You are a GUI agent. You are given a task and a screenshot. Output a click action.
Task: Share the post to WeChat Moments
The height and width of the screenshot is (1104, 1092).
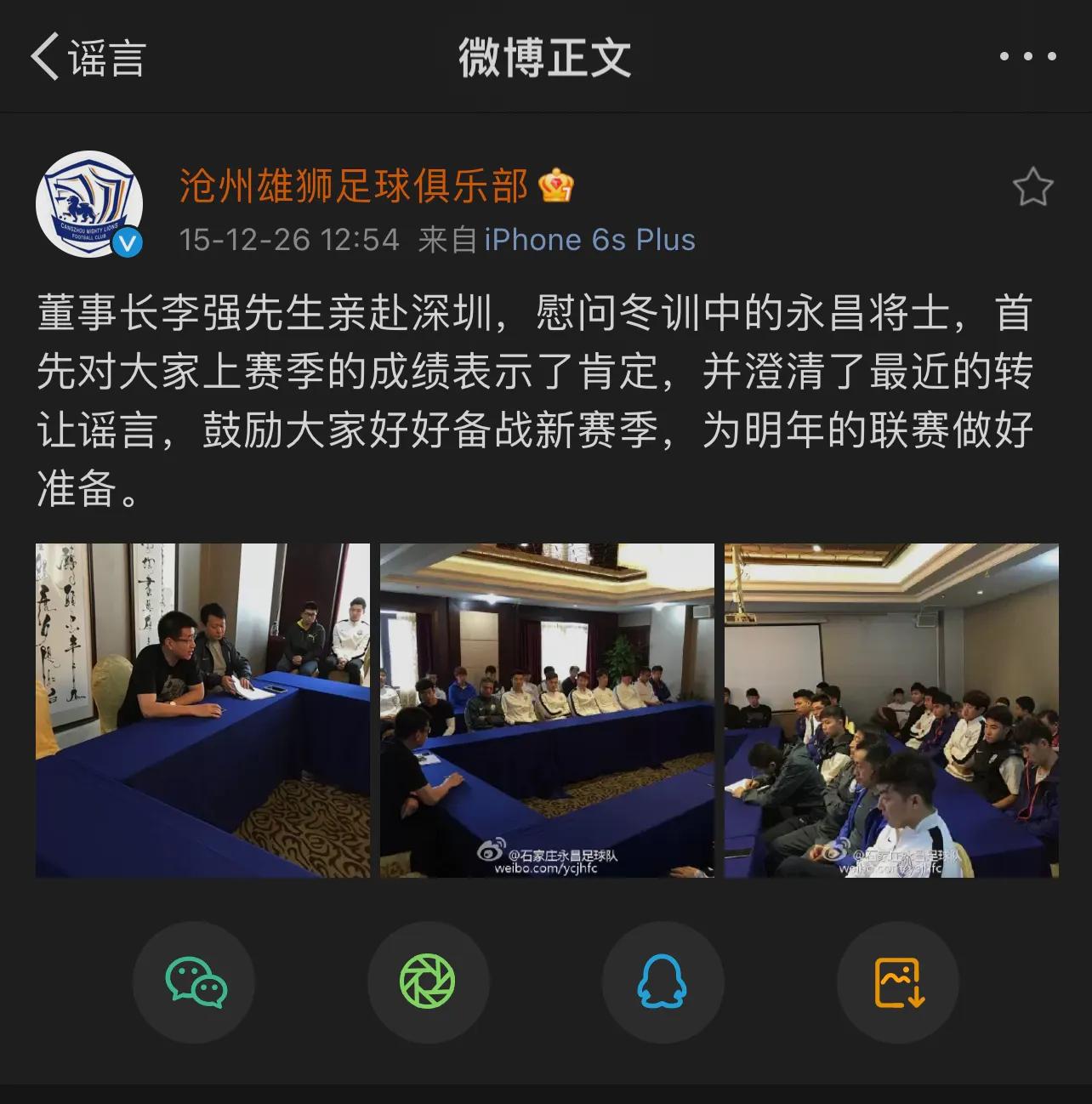(429, 982)
